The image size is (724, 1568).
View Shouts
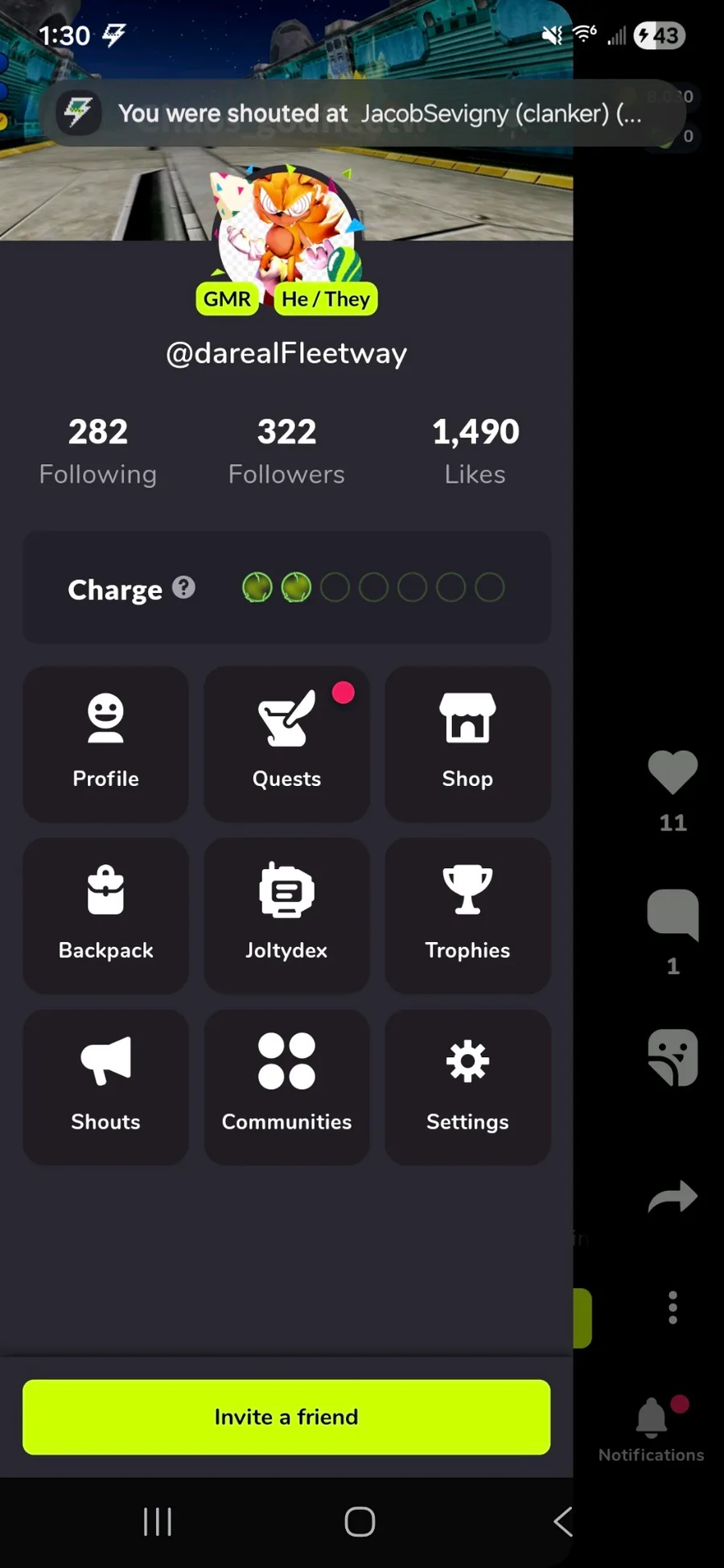(x=105, y=1086)
